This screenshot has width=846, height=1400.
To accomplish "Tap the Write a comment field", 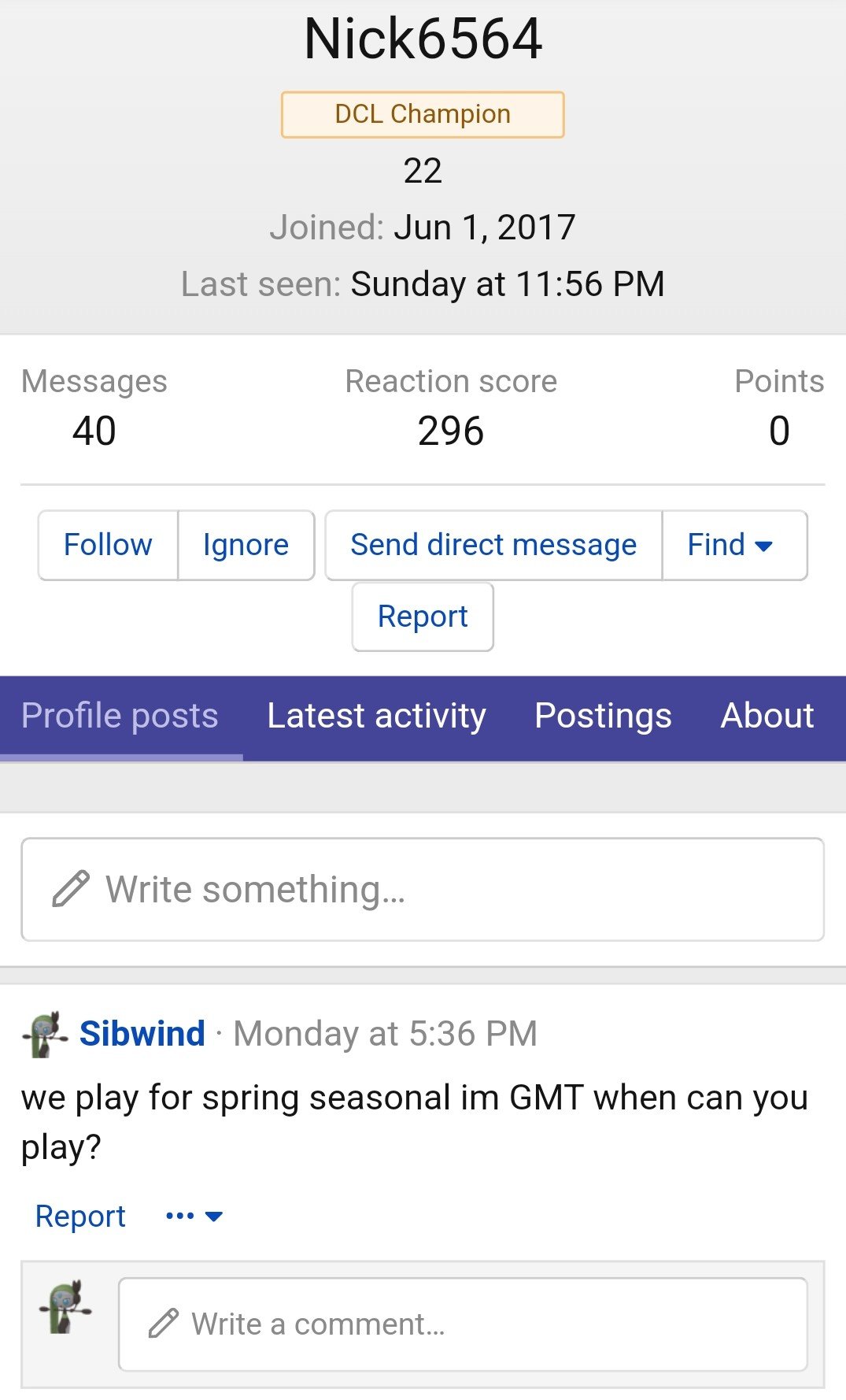I will point(463,1324).
